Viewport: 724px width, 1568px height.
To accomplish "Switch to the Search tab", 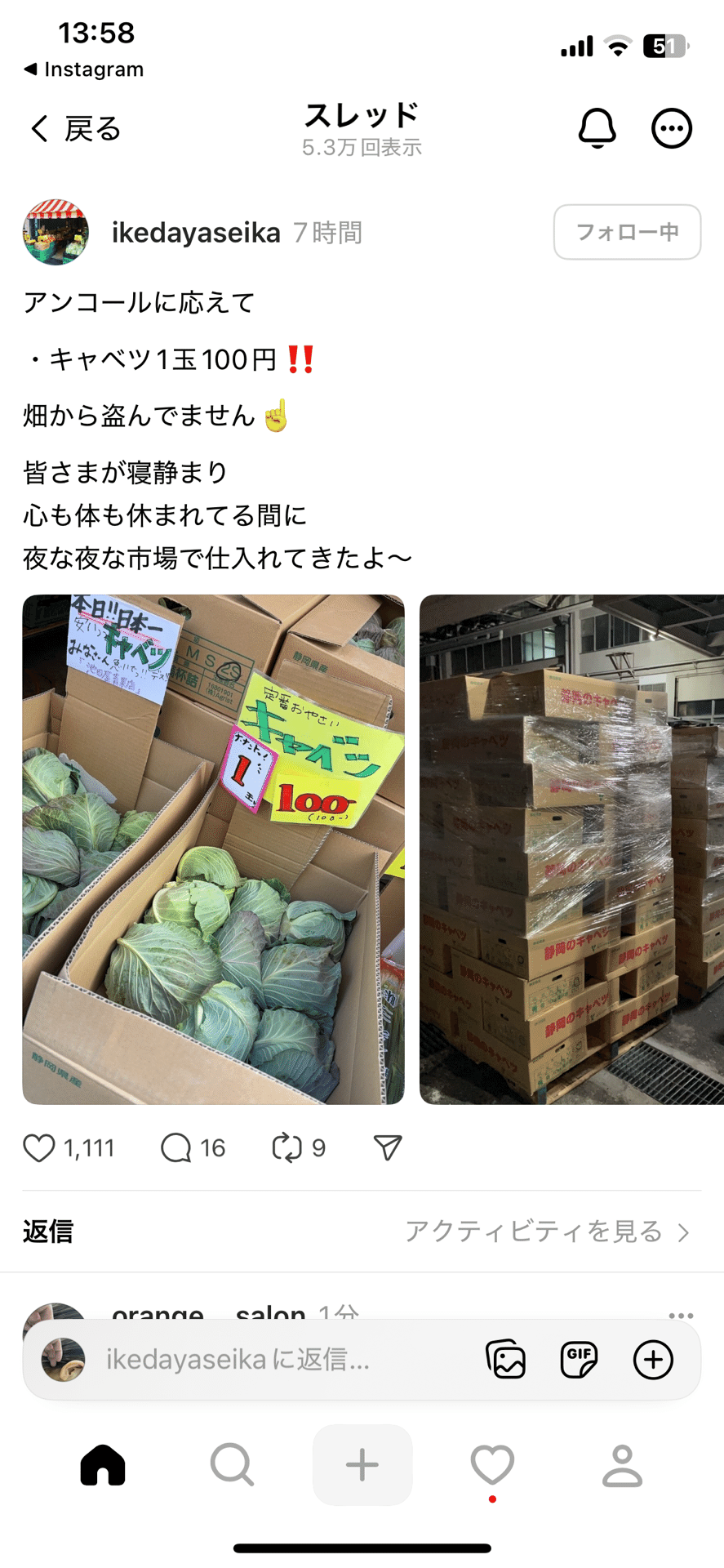I will [233, 1464].
